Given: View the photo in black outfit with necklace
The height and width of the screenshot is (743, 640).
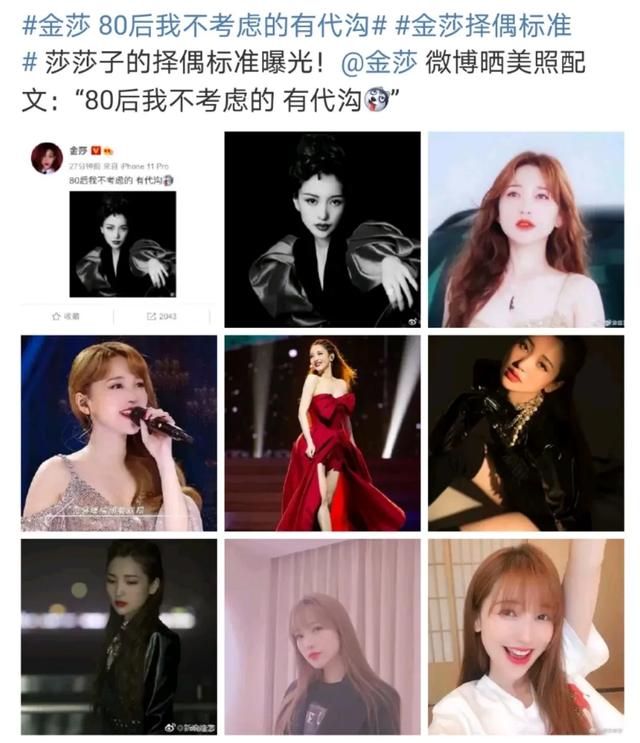Looking at the screenshot, I should 525,433.
